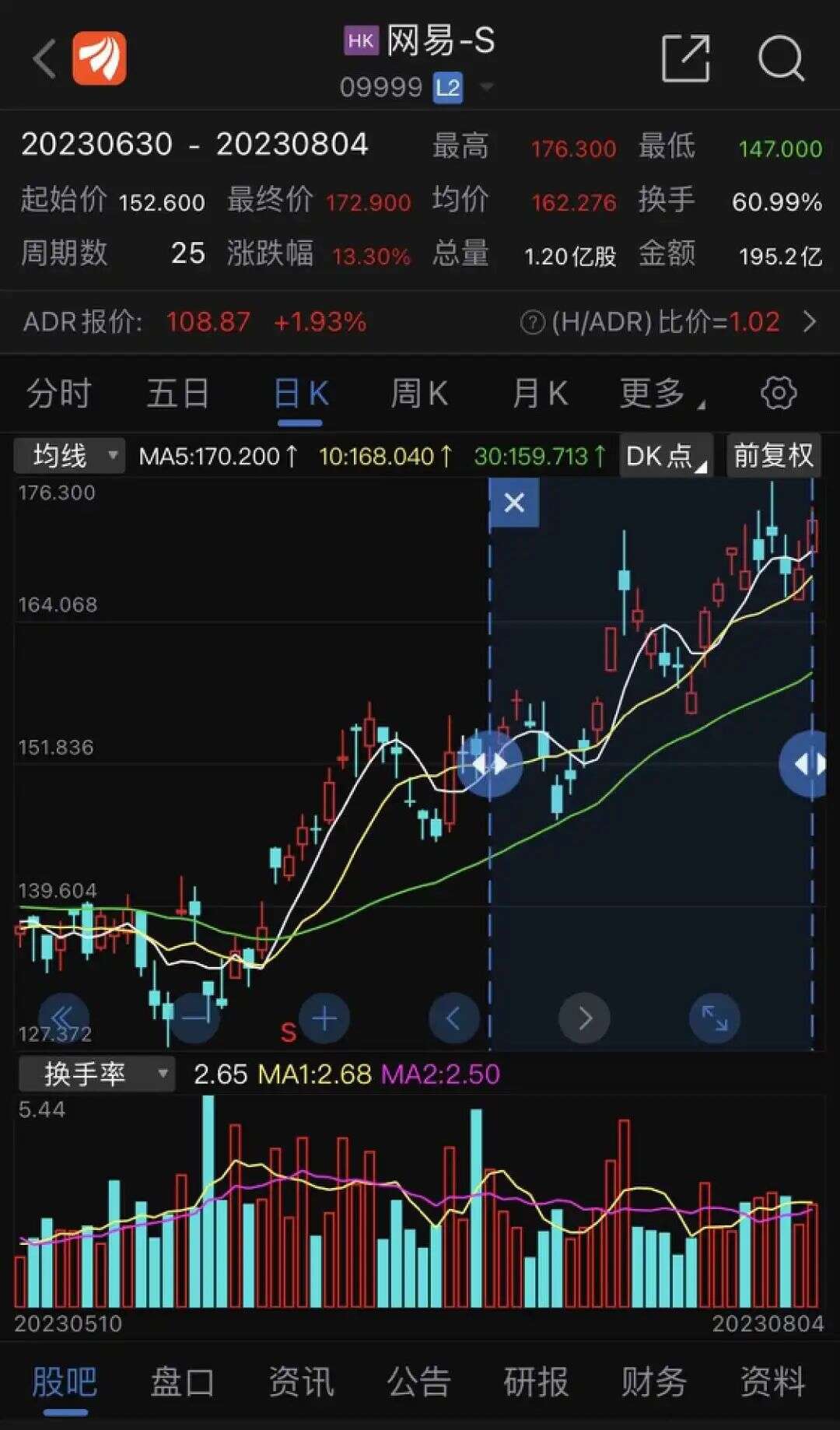Expand the dropdown arrow beside stock code 09999
Image resolution: width=840 pixels, height=1430 pixels.
488,87
